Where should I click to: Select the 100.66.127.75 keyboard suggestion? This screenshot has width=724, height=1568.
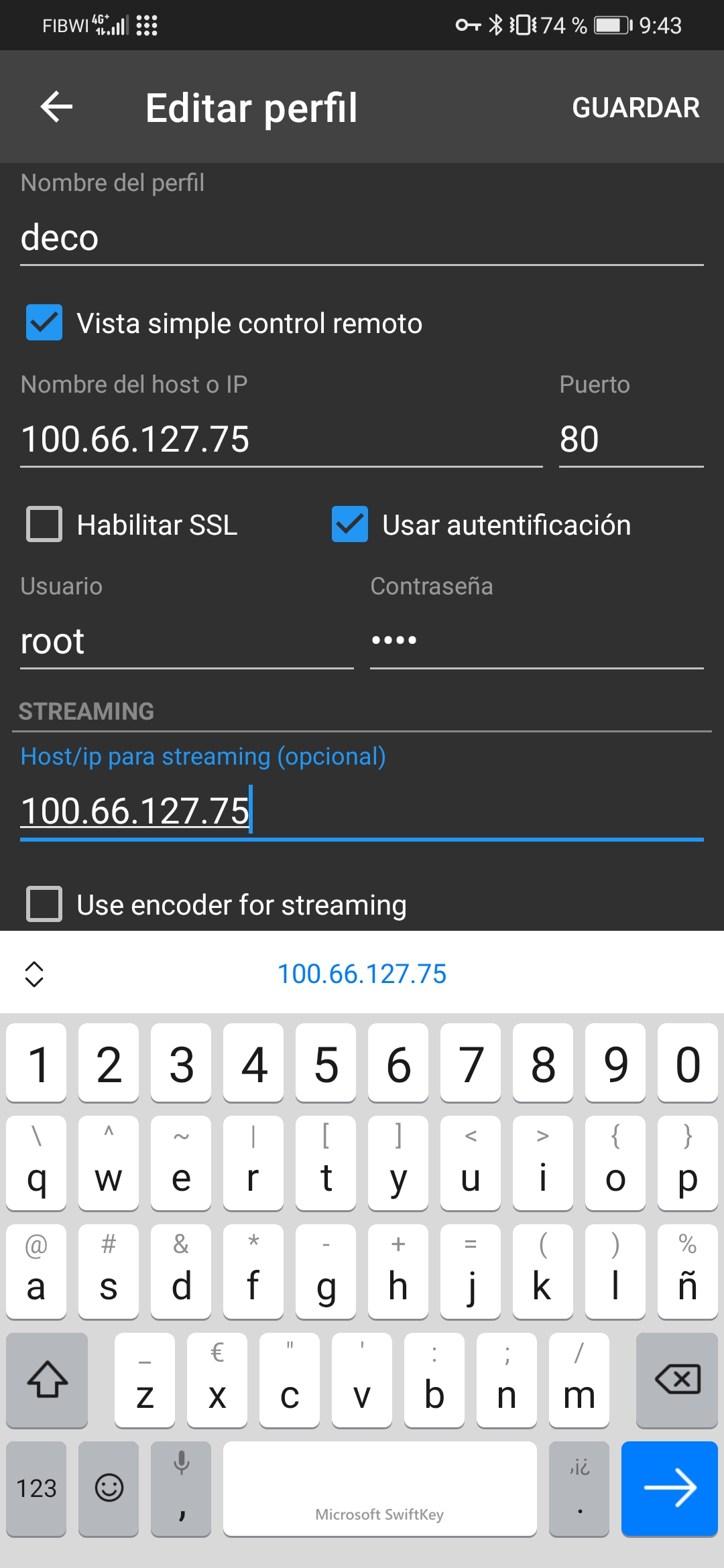click(362, 974)
